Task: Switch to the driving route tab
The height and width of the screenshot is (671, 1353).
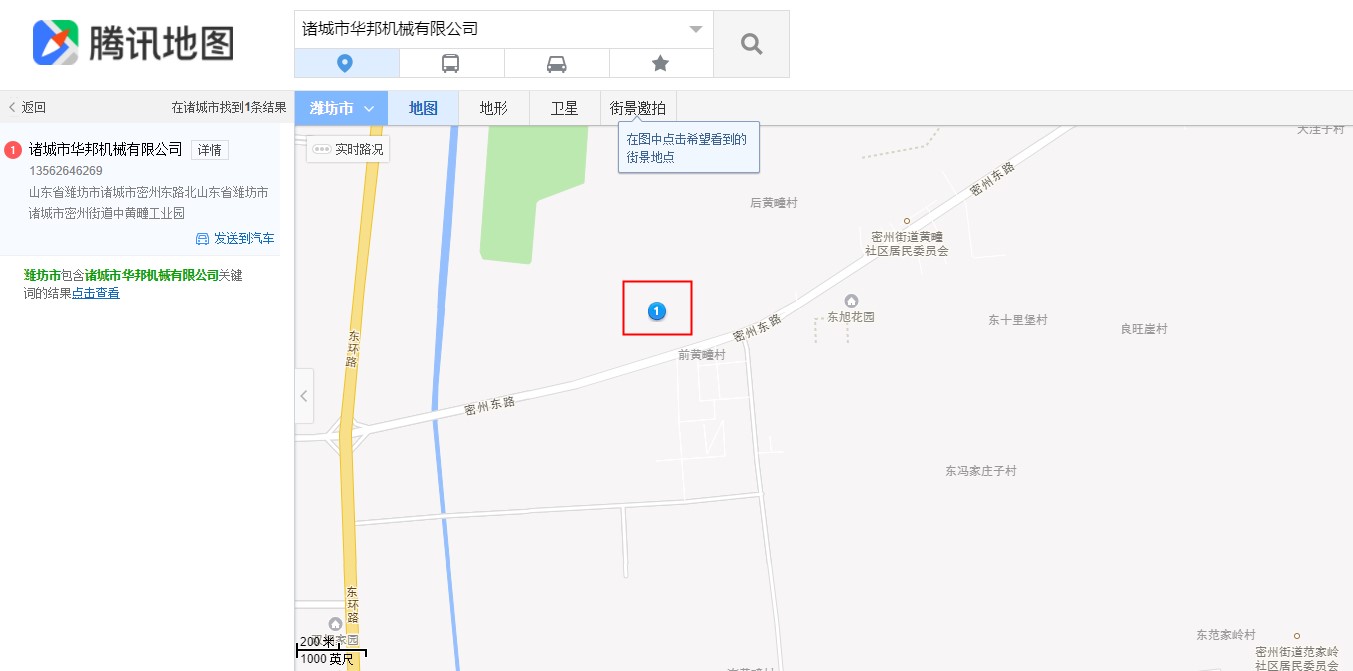Action: click(x=556, y=63)
